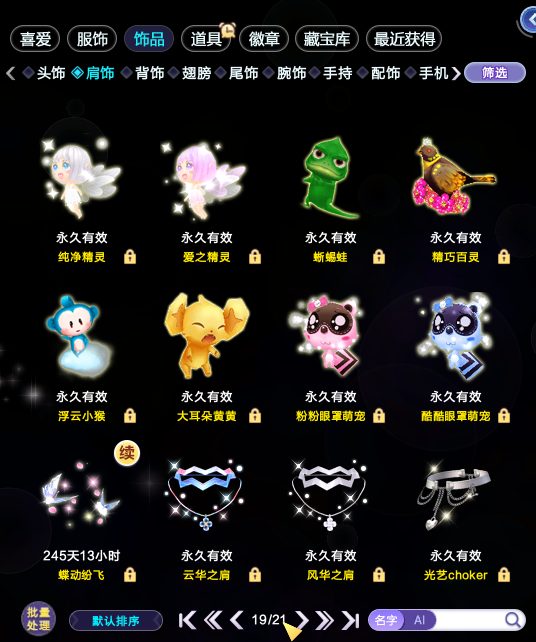Tap the 续 renew badge on 蝶动纷飞
Viewport: 536px width, 642px height.
coord(127,453)
